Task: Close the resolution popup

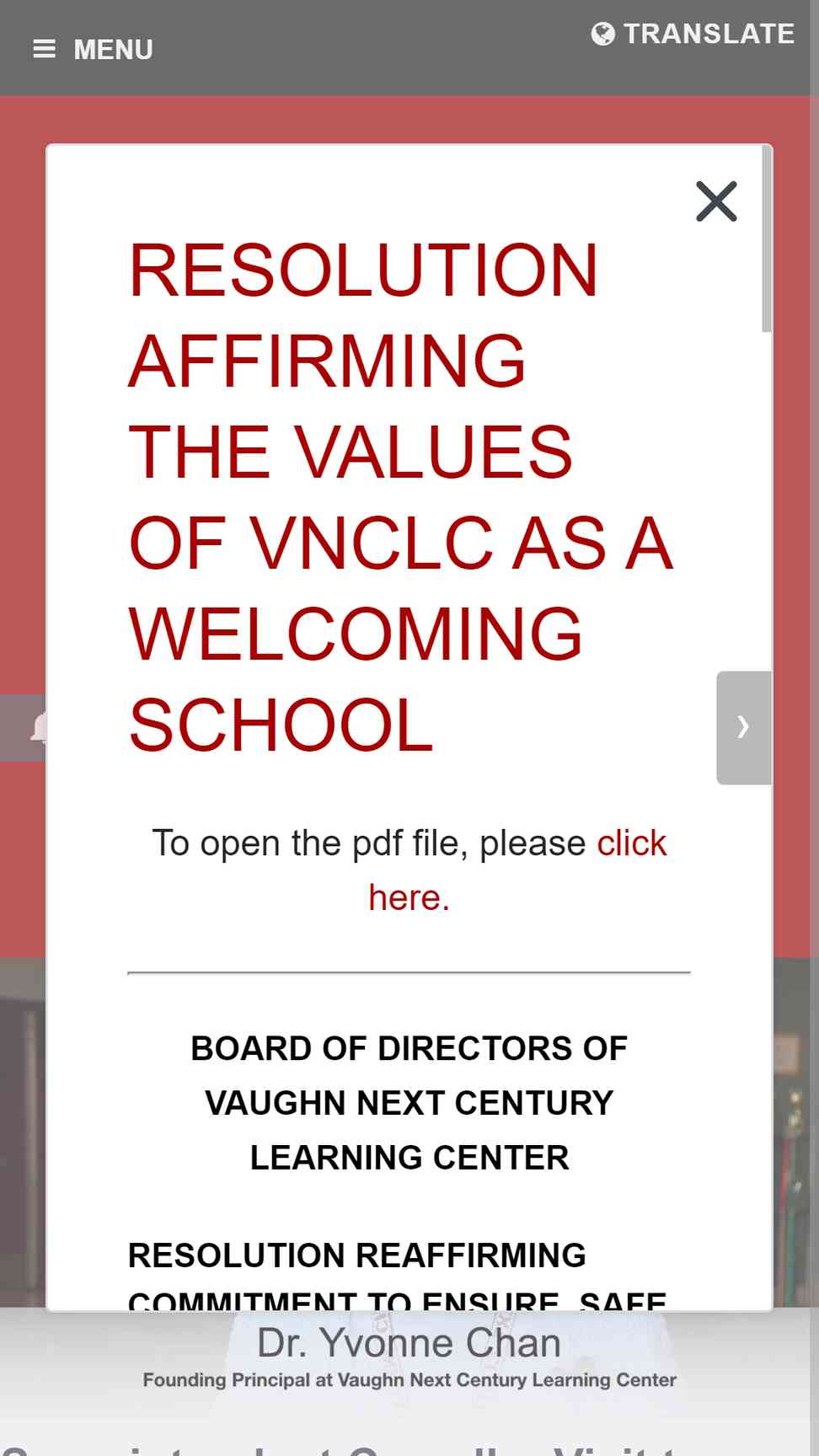Action: 716,201
